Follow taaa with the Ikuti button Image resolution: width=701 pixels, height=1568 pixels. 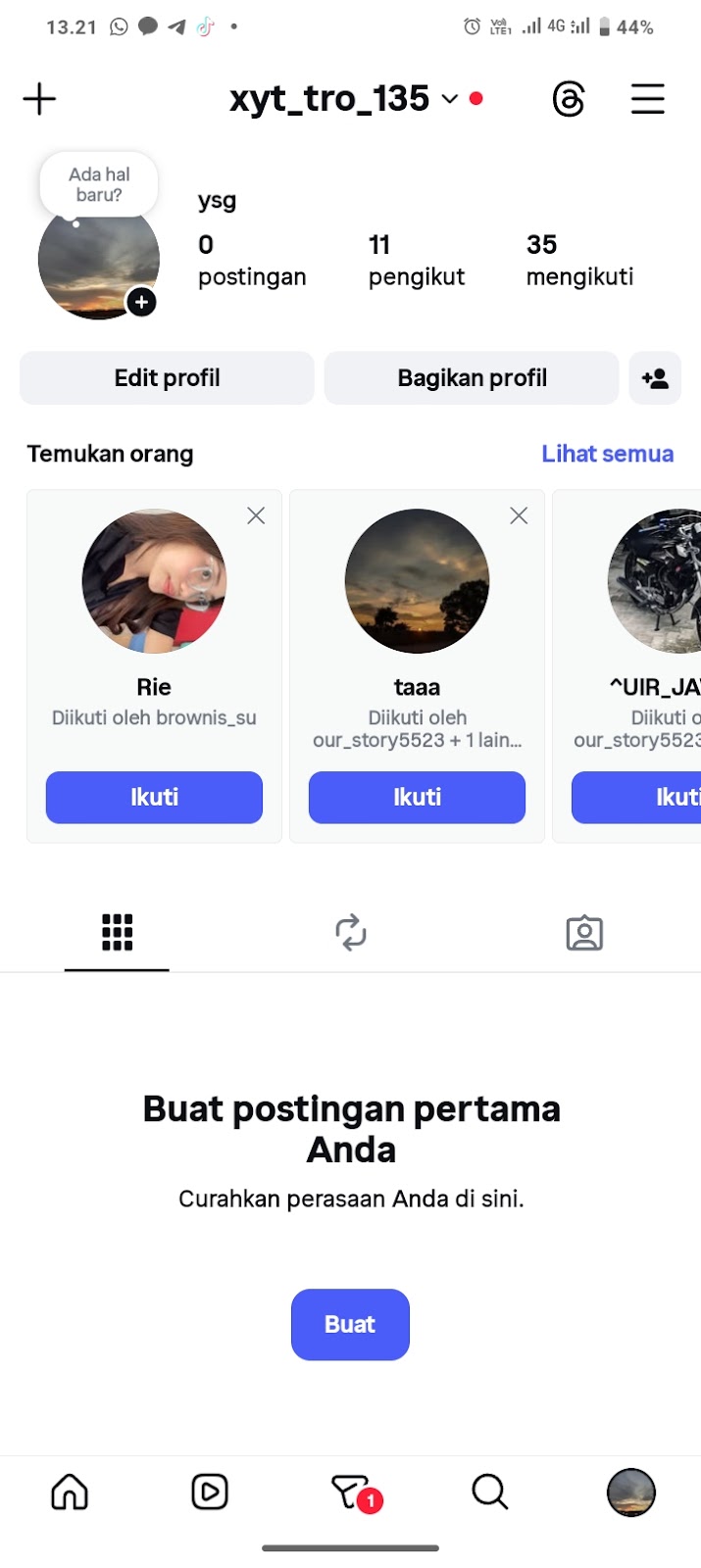pyautogui.click(x=417, y=797)
